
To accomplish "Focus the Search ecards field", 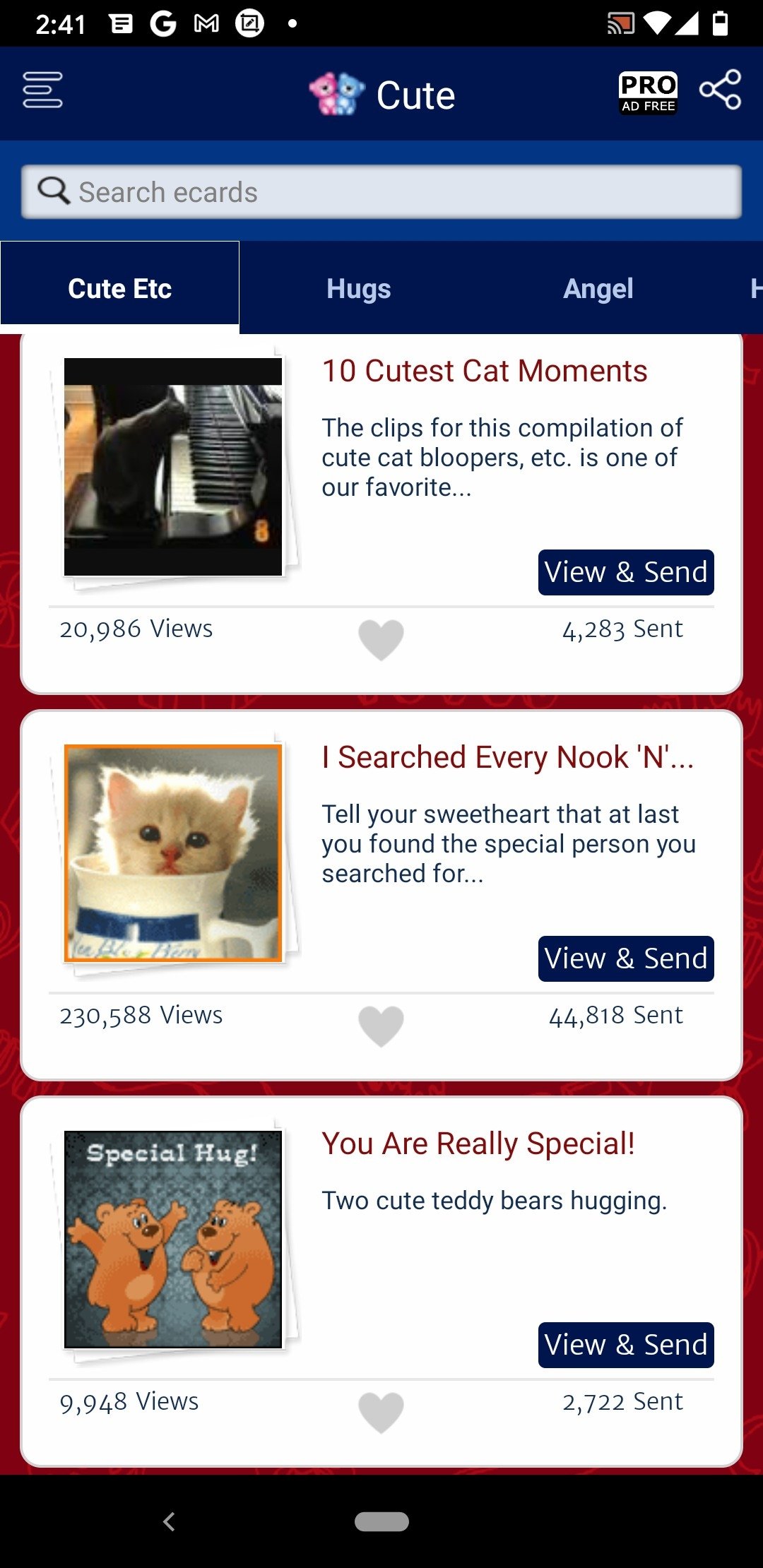I will click(x=381, y=191).
